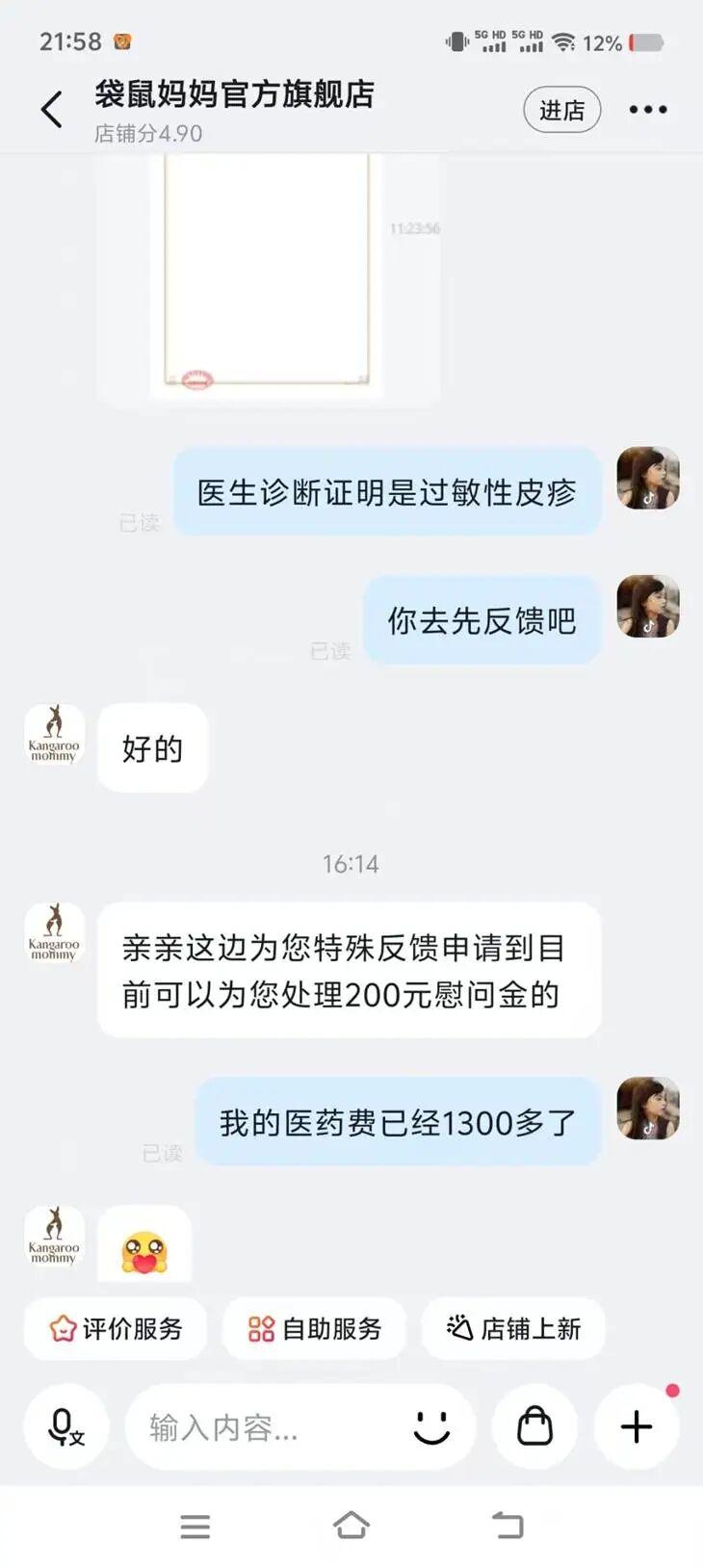This screenshot has height=1568, width=703.
Task: Open the diagnosis certificate image
Action: tap(267, 274)
